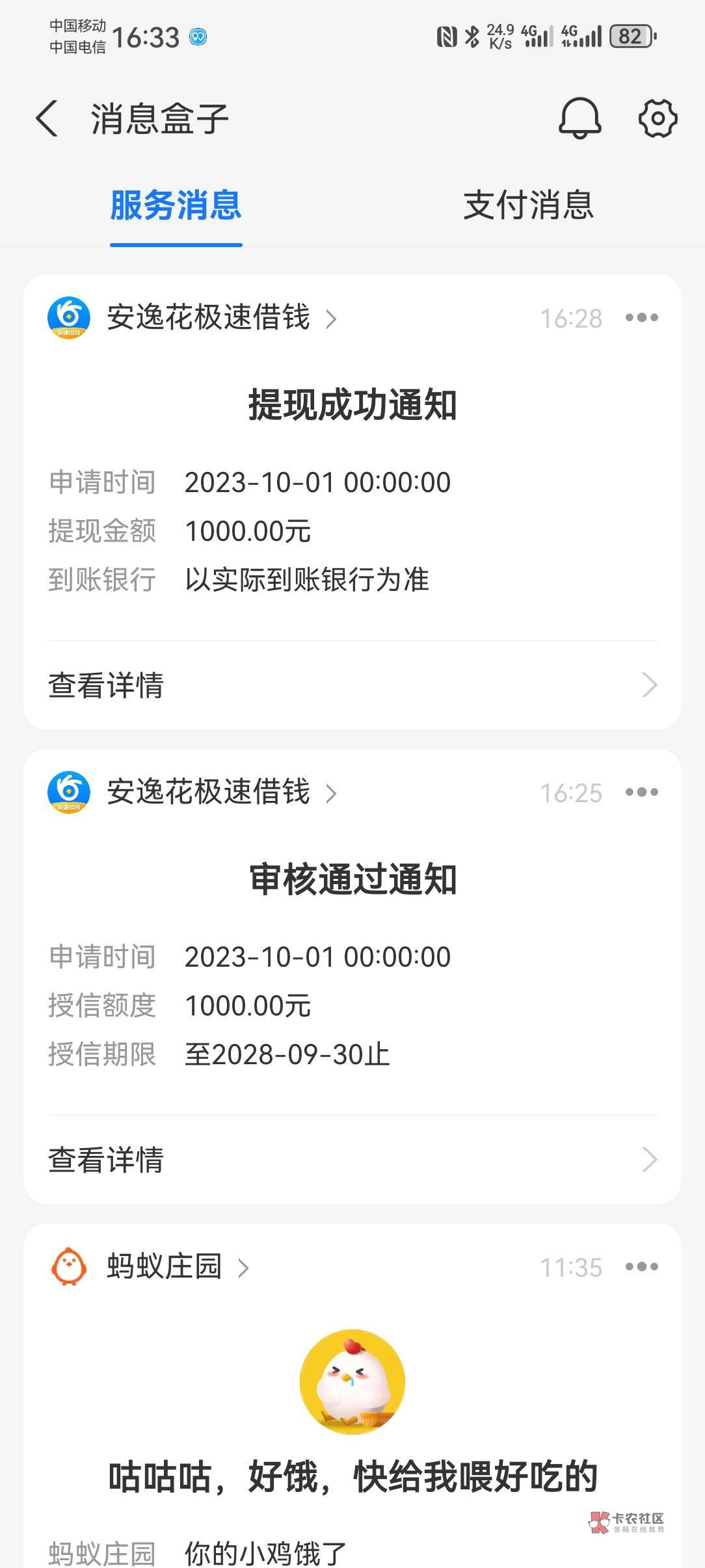Image resolution: width=705 pixels, height=1568 pixels.
Task: Go back from 消息盒子
Action: [x=47, y=118]
